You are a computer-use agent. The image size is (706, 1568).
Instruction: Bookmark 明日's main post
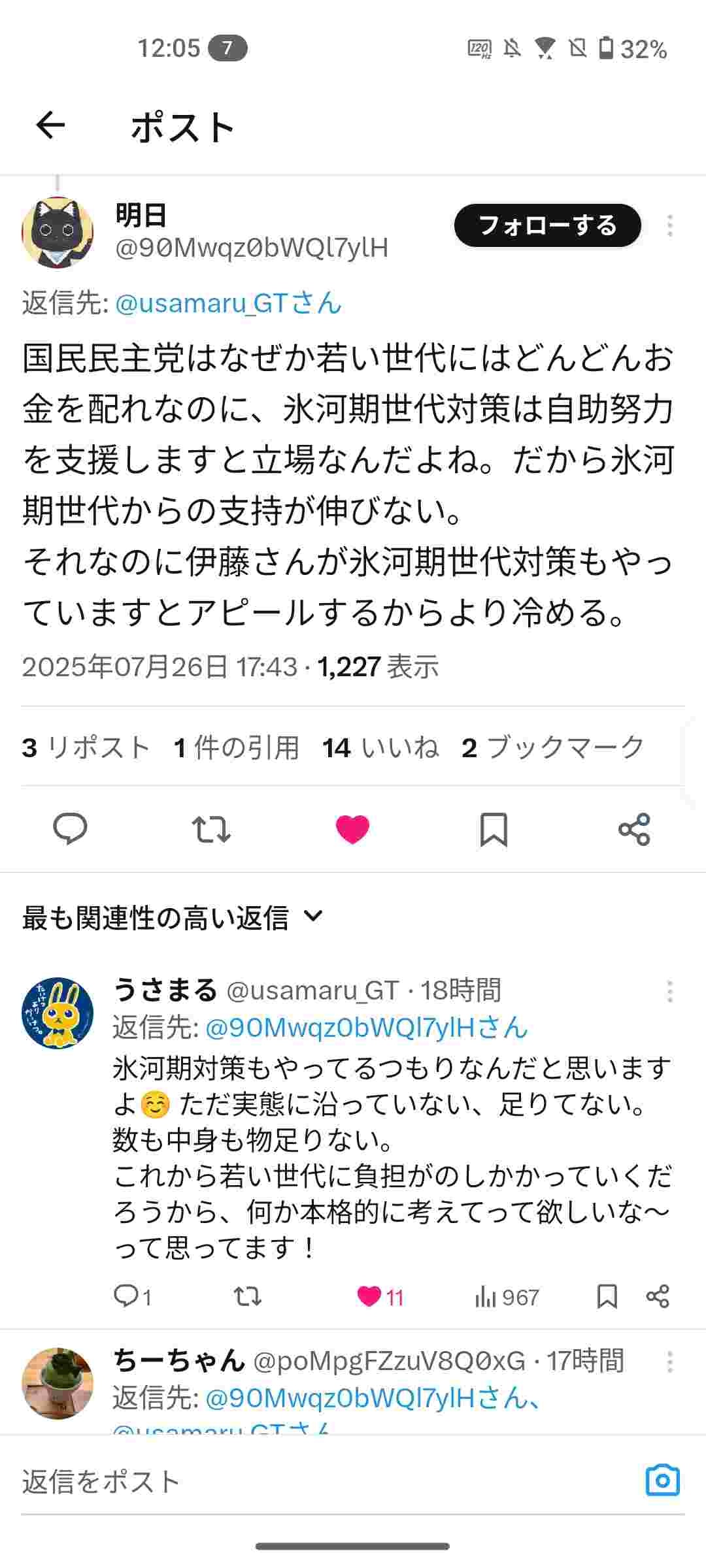494,830
